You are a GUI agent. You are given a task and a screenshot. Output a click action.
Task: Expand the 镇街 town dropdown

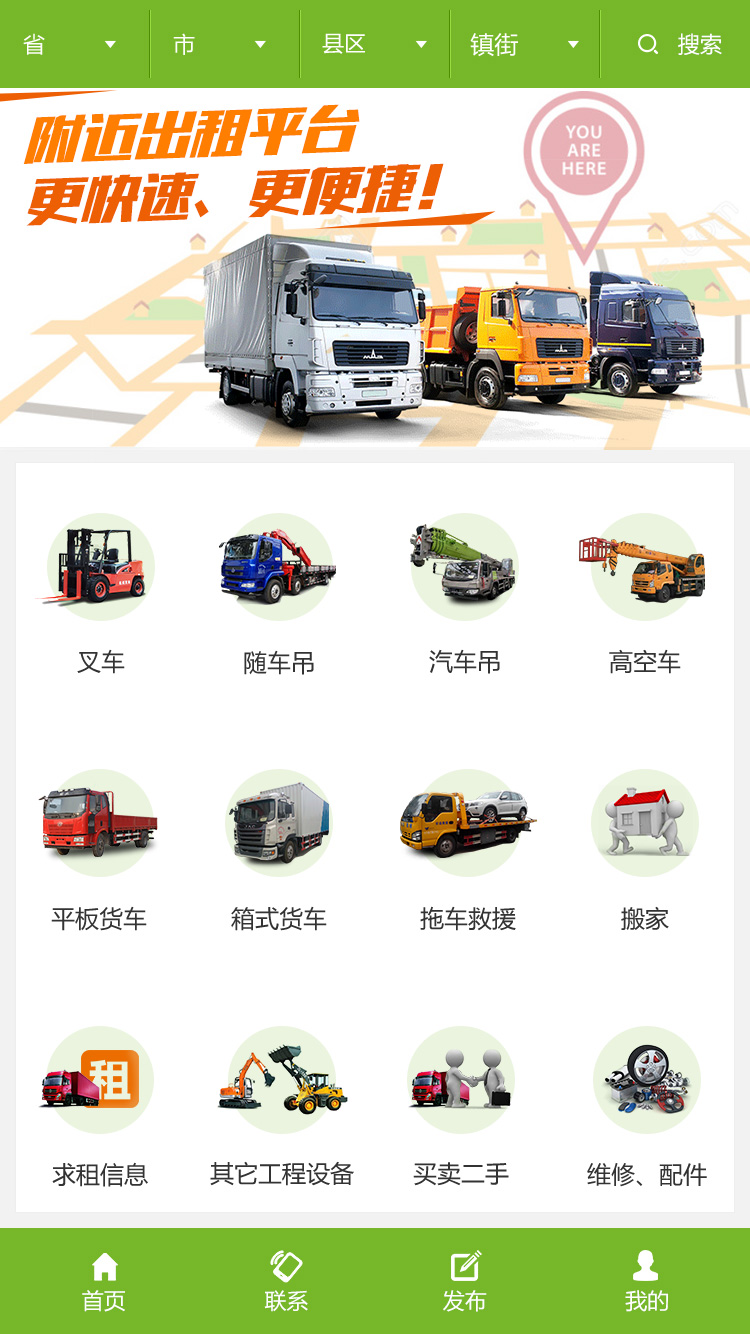[x=524, y=45]
